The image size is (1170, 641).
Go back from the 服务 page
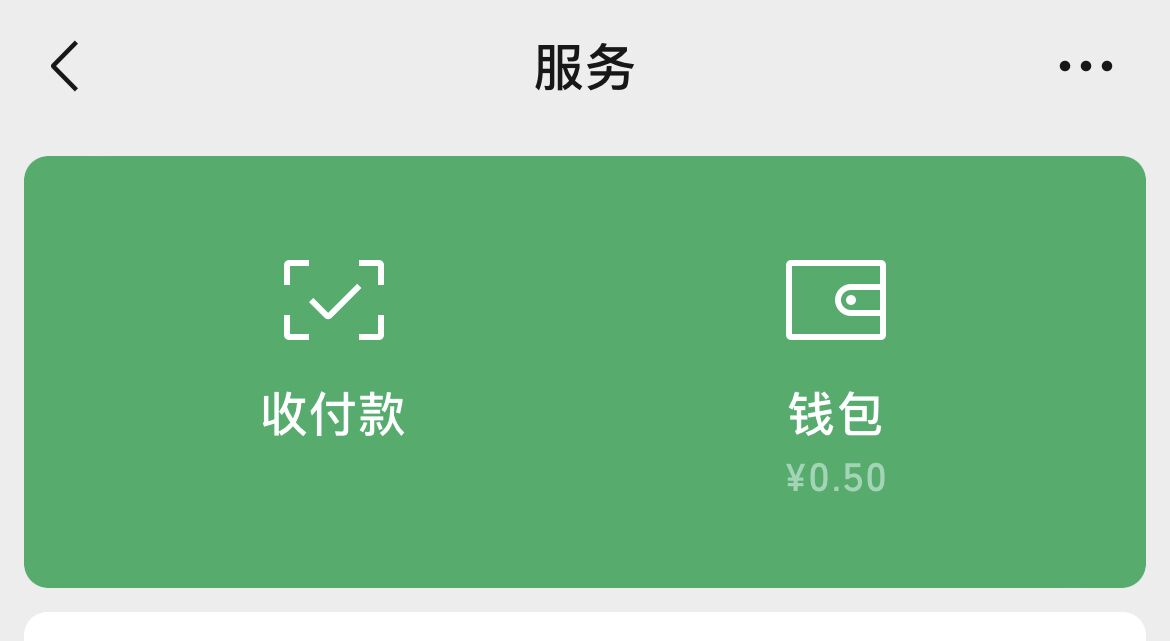[x=64, y=67]
